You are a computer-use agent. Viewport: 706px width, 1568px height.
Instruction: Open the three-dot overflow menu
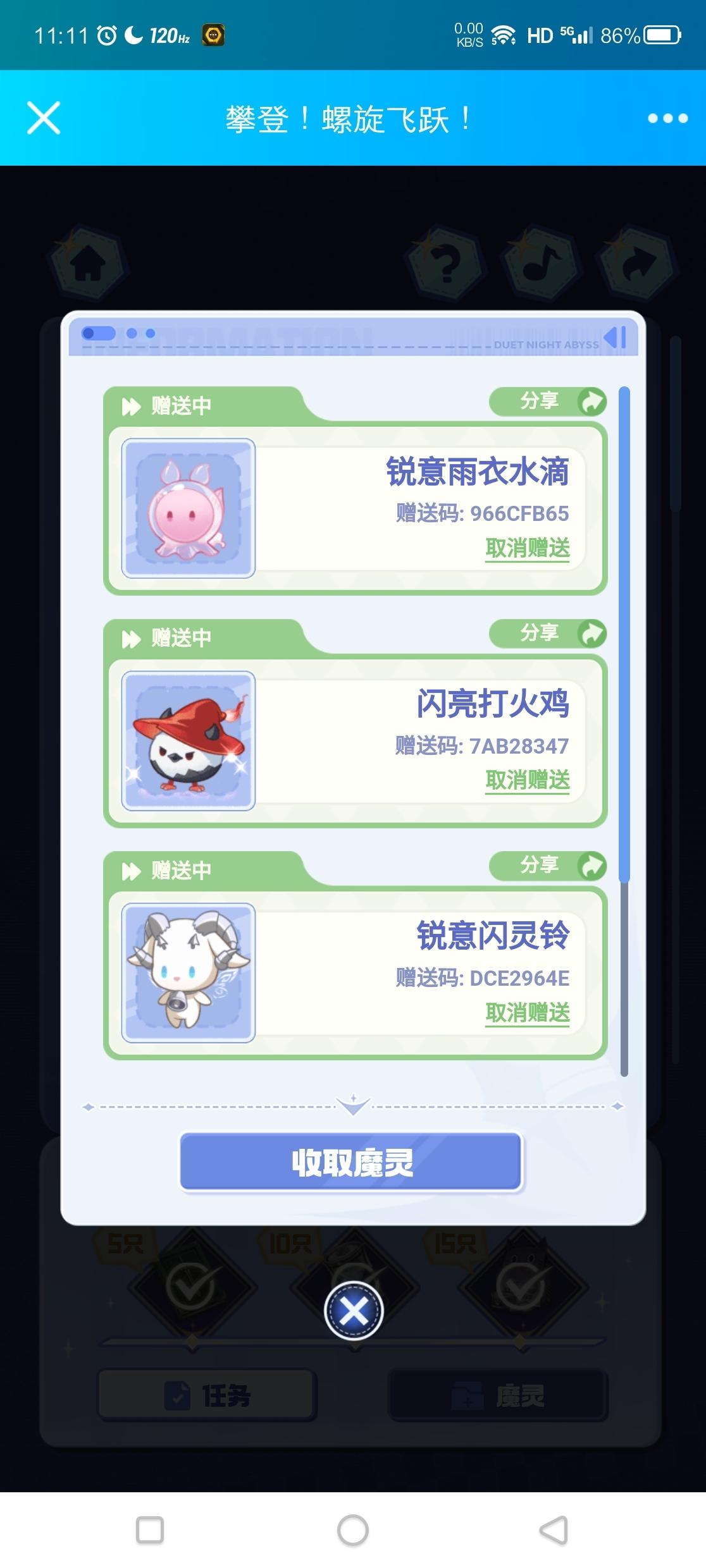coord(667,118)
